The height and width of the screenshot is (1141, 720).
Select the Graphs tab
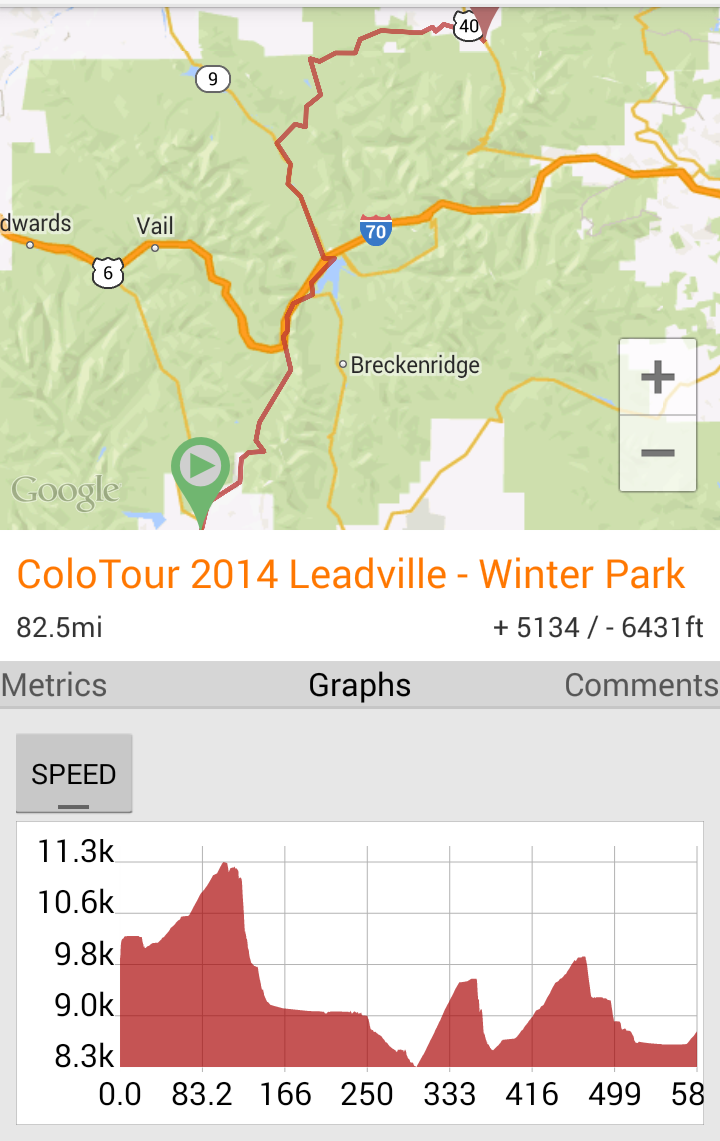tap(359, 685)
